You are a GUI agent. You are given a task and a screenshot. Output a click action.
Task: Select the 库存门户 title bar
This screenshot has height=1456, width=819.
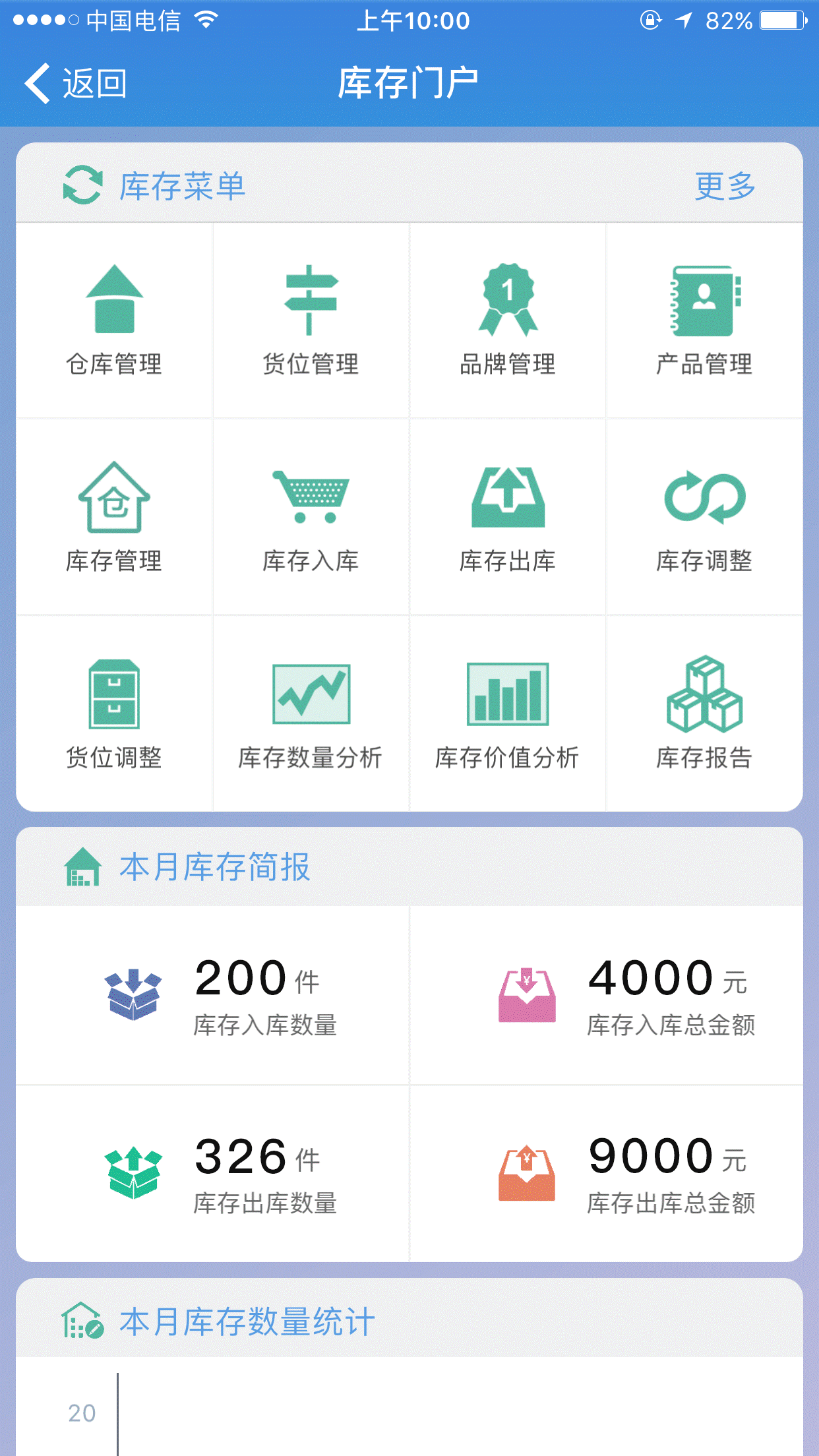click(x=409, y=80)
